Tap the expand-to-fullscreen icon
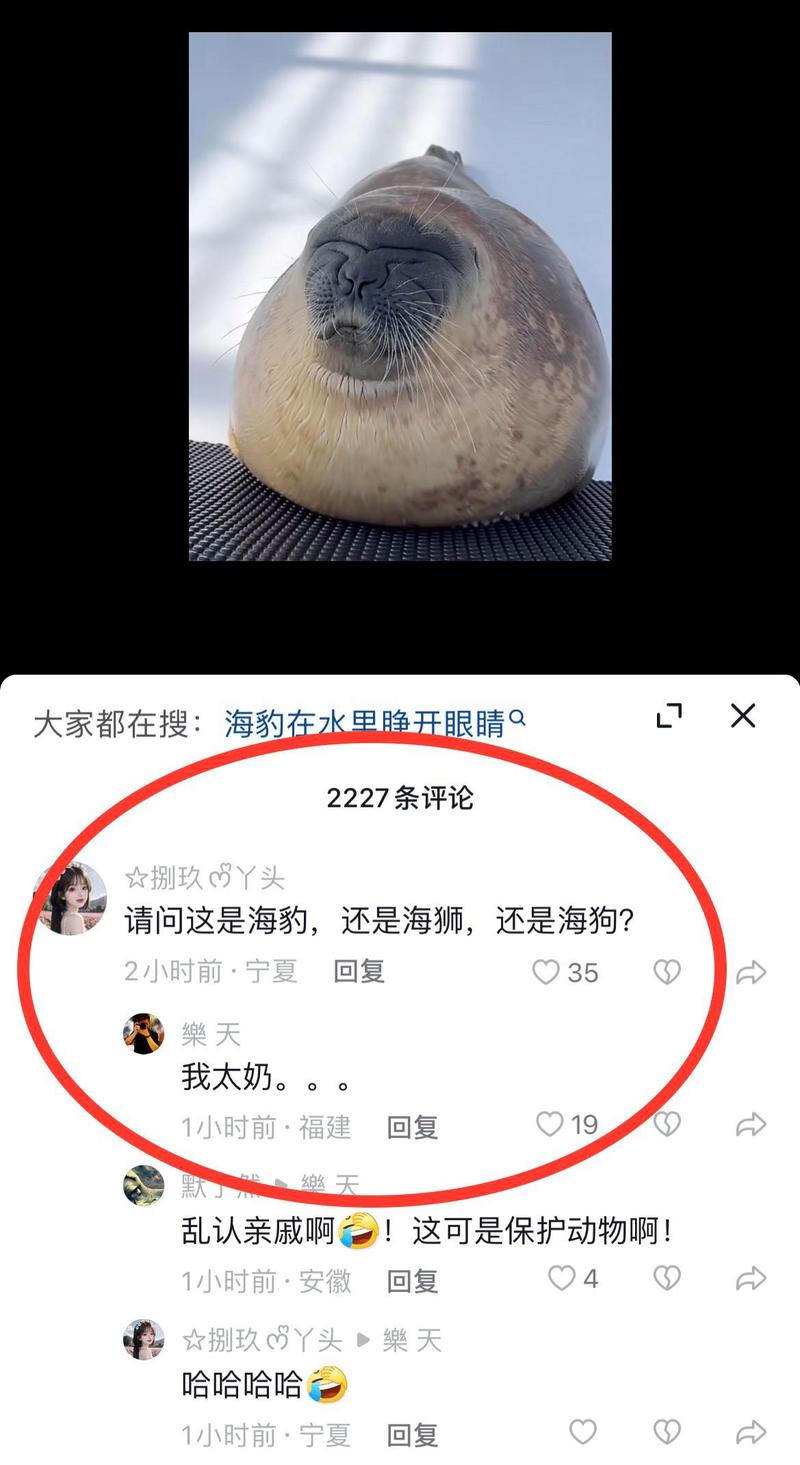Screen dimensions: 800x1465 tap(672, 716)
